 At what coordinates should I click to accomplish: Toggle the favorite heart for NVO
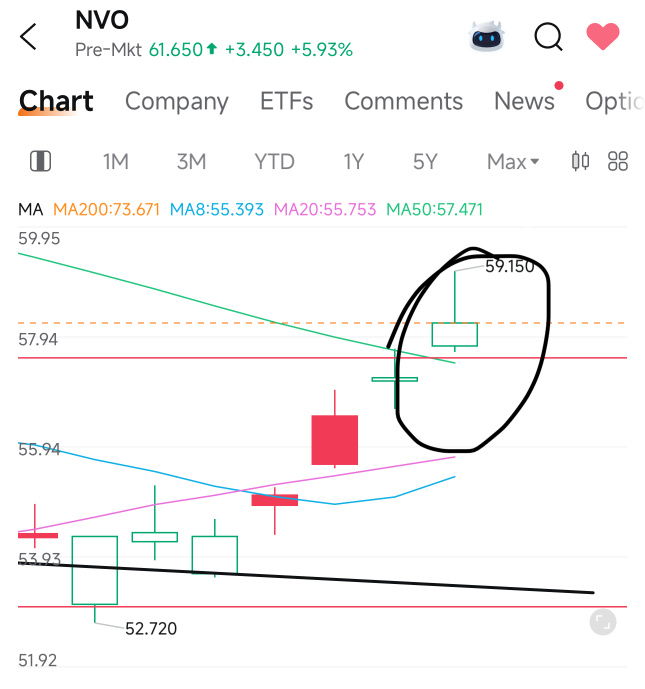coord(603,37)
